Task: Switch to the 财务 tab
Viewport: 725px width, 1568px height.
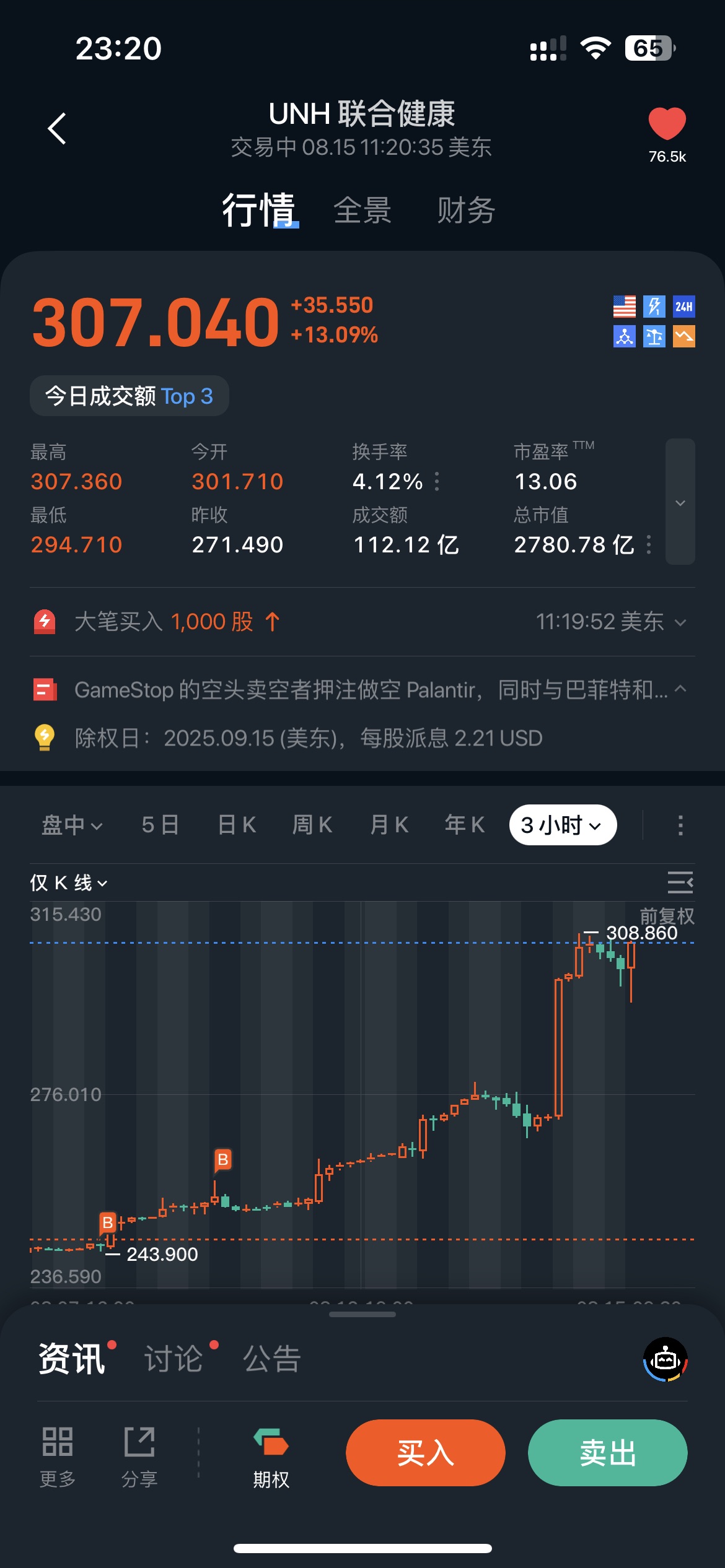Action: pyautogui.click(x=466, y=210)
